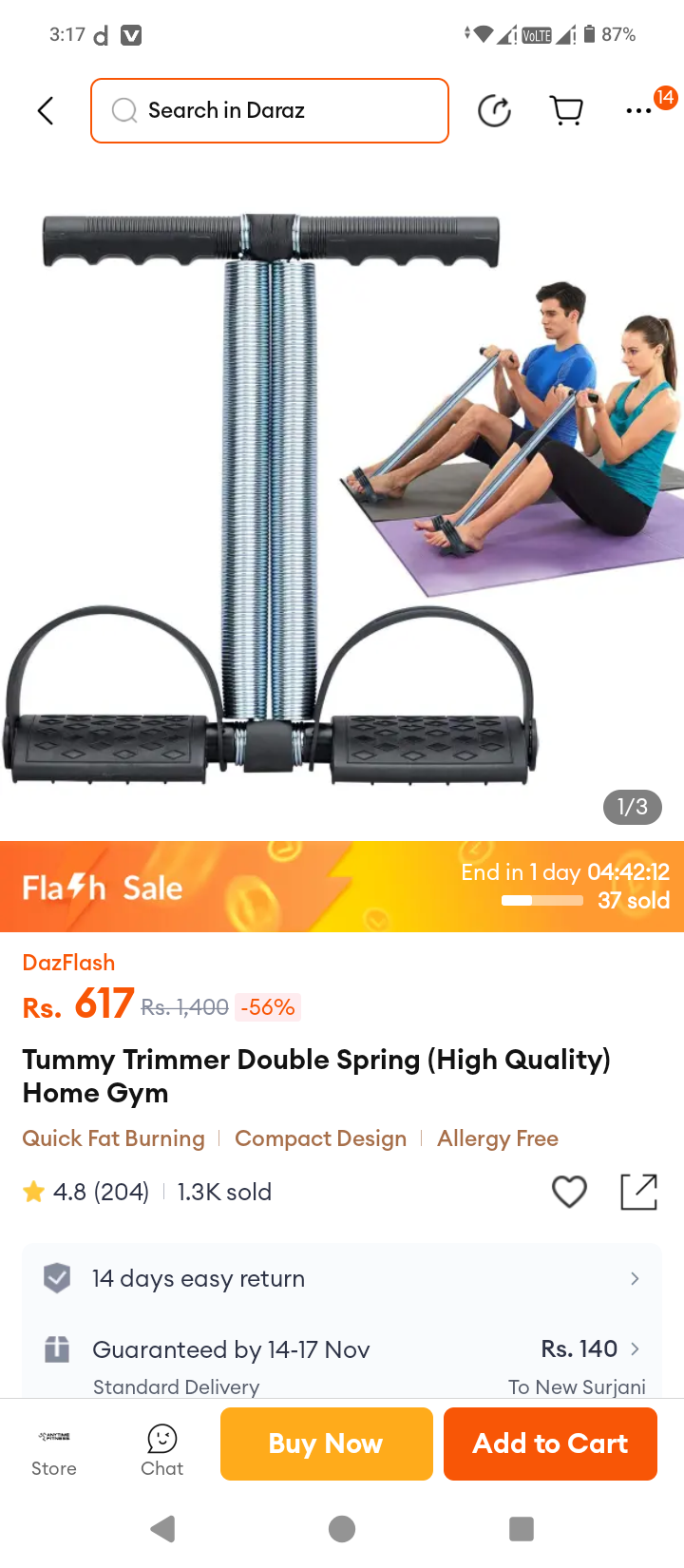Screen dimensions: 684x1568
Task: Open the Flash Sale banner
Action: 342,886
